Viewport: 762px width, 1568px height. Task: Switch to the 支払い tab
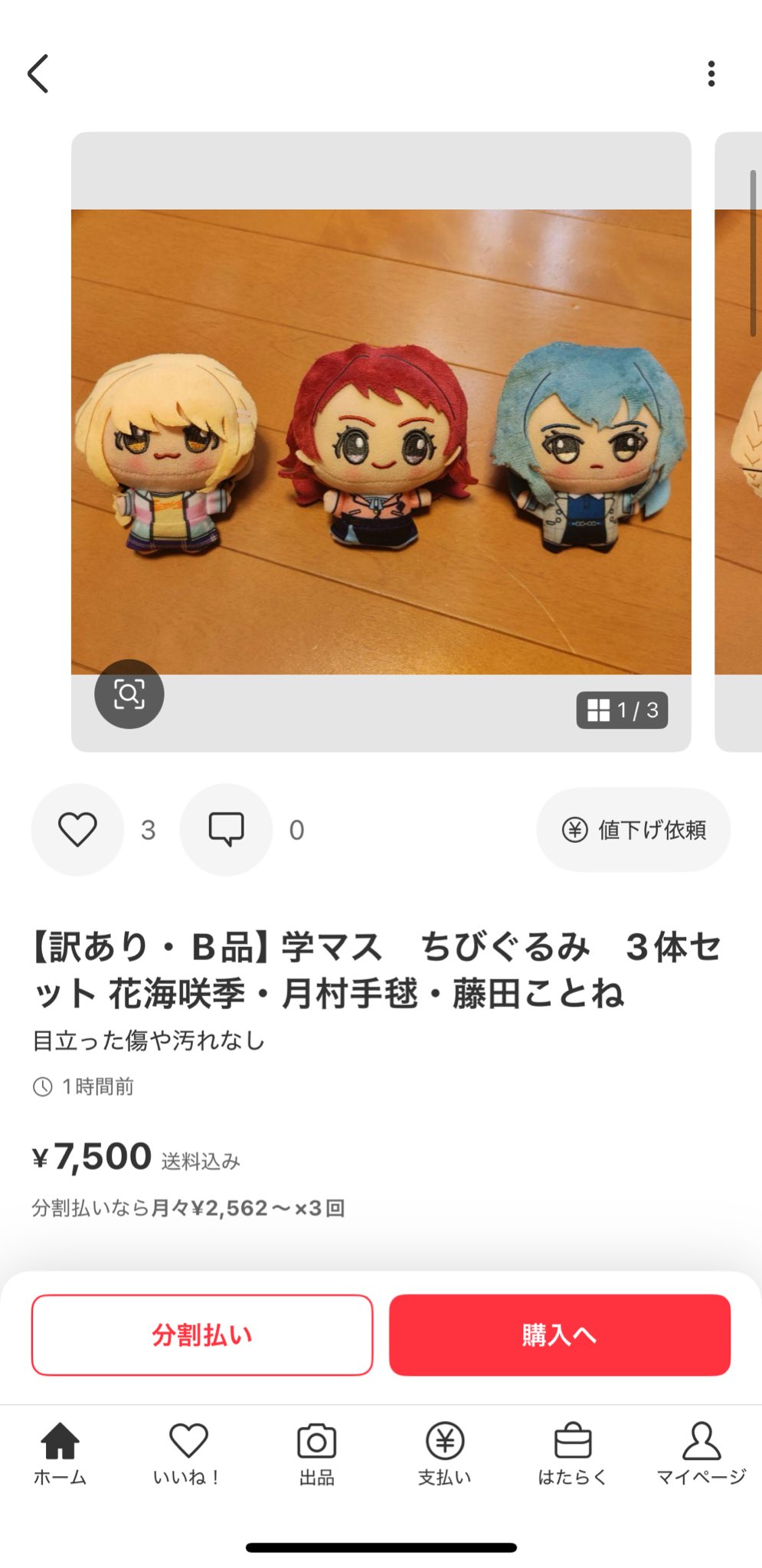pyautogui.click(x=444, y=1452)
